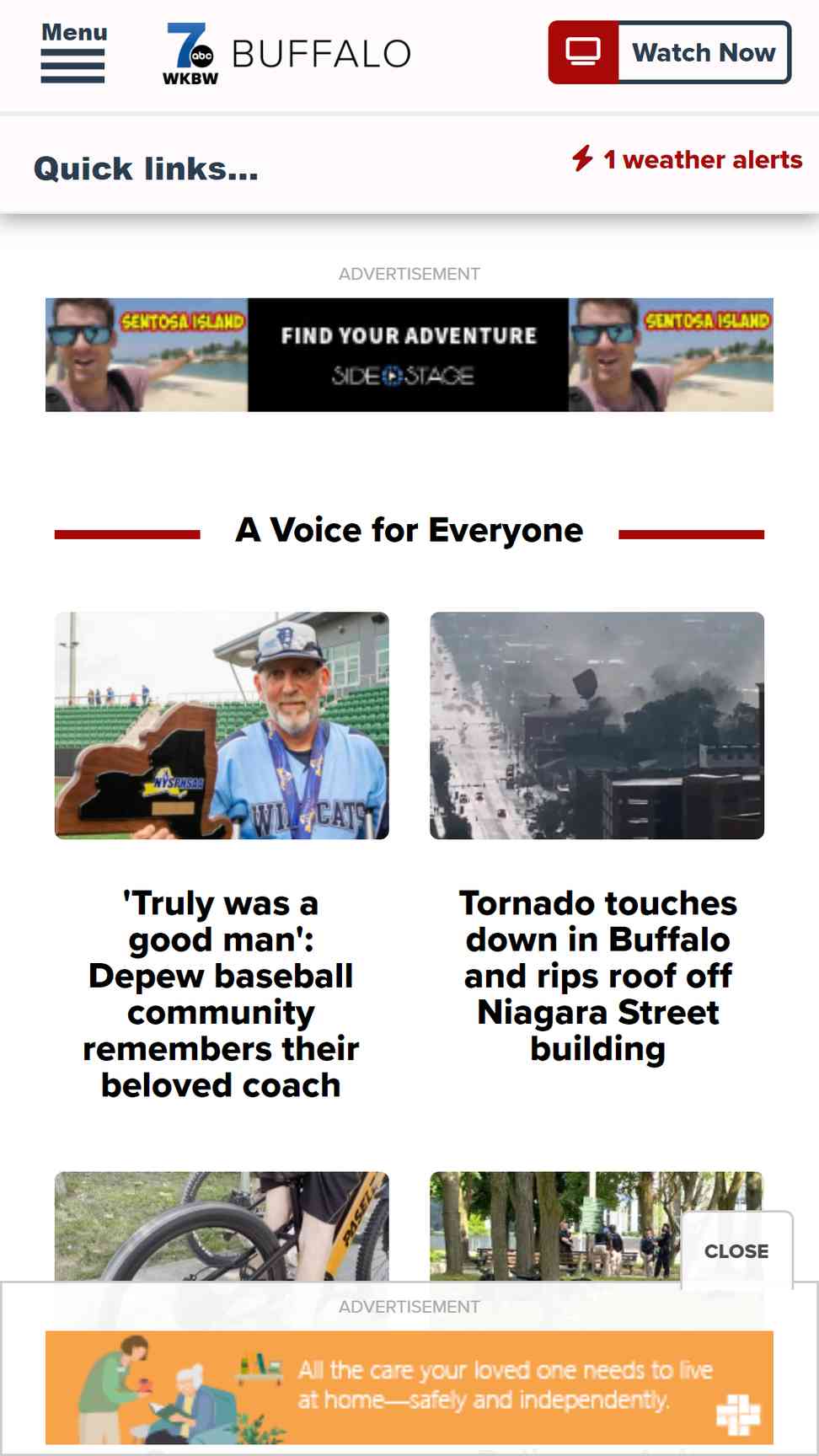Open the bicycle story thumbnail
The width and height of the screenshot is (819, 1456).
(x=222, y=1226)
